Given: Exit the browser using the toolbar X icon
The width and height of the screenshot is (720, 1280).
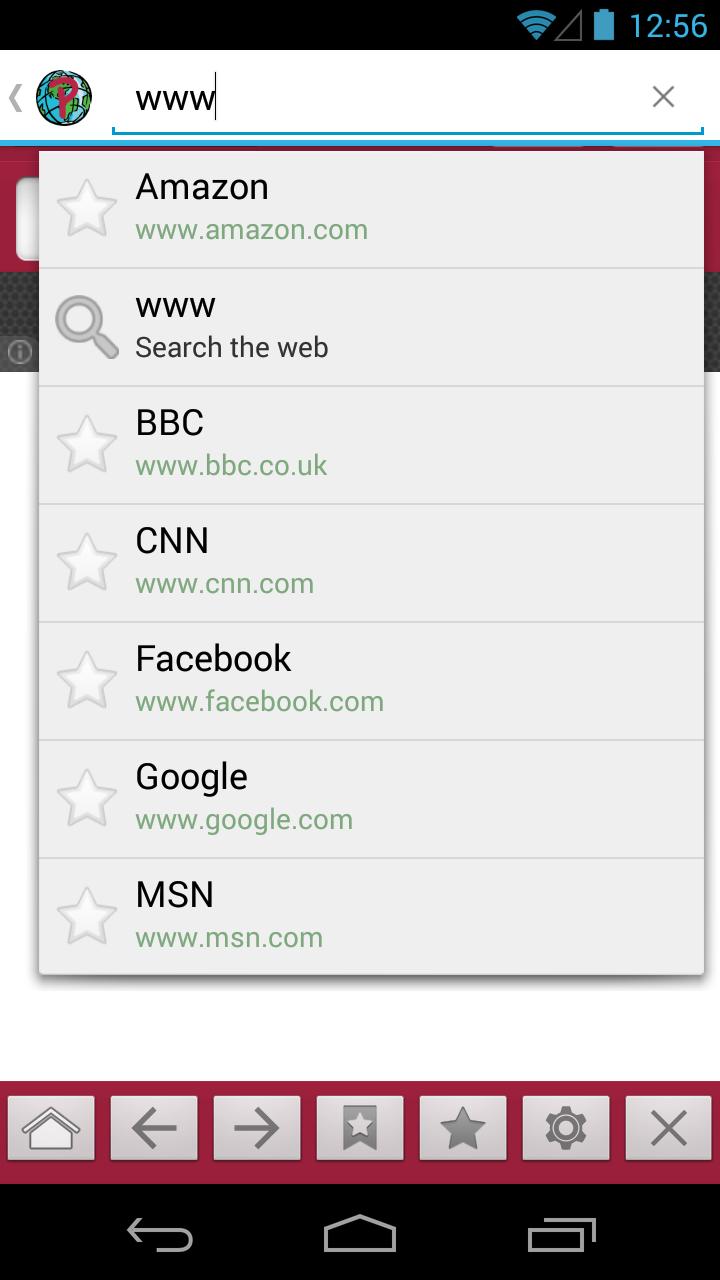Looking at the screenshot, I should [669, 1127].
